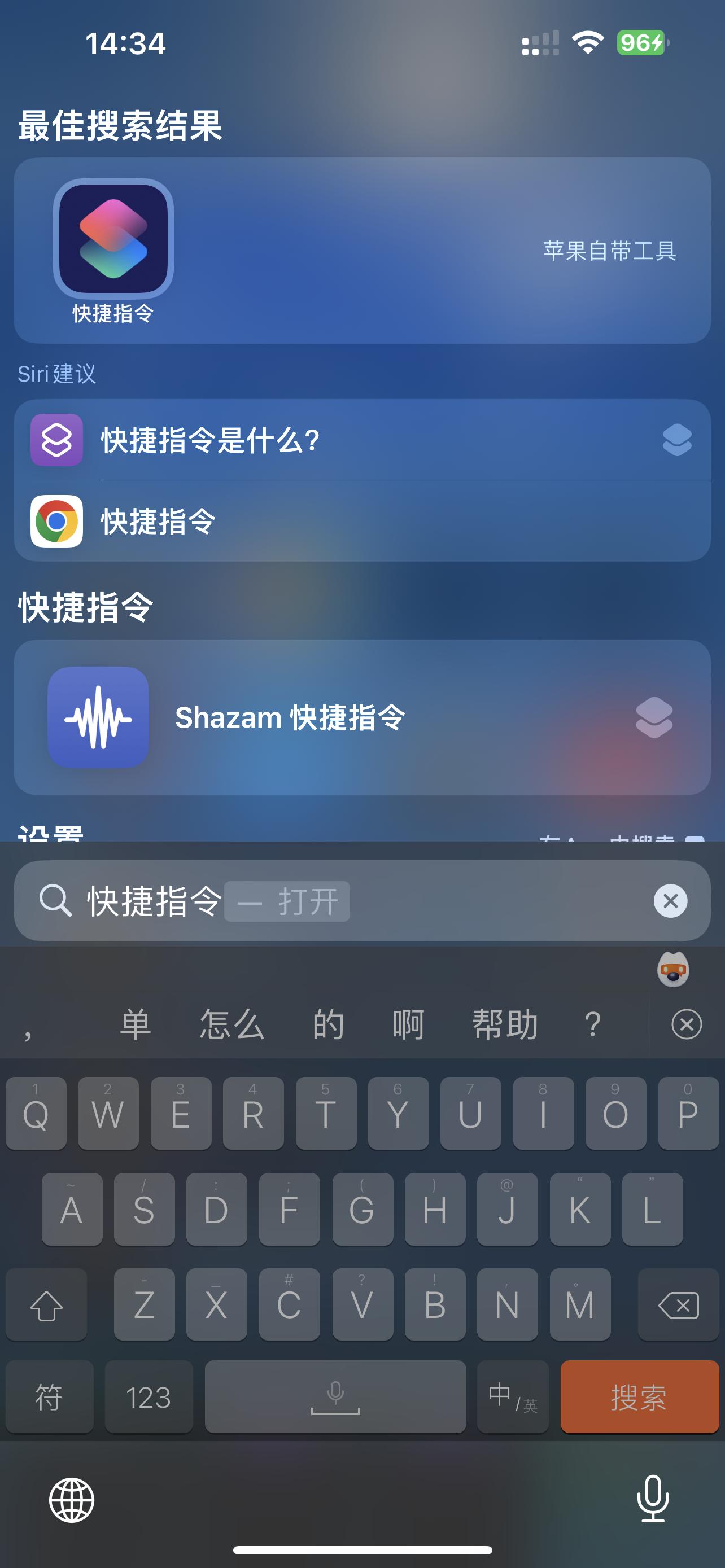Tap the Chrome icon in Siri suggestions
This screenshot has width=725, height=1568.
(56, 522)
